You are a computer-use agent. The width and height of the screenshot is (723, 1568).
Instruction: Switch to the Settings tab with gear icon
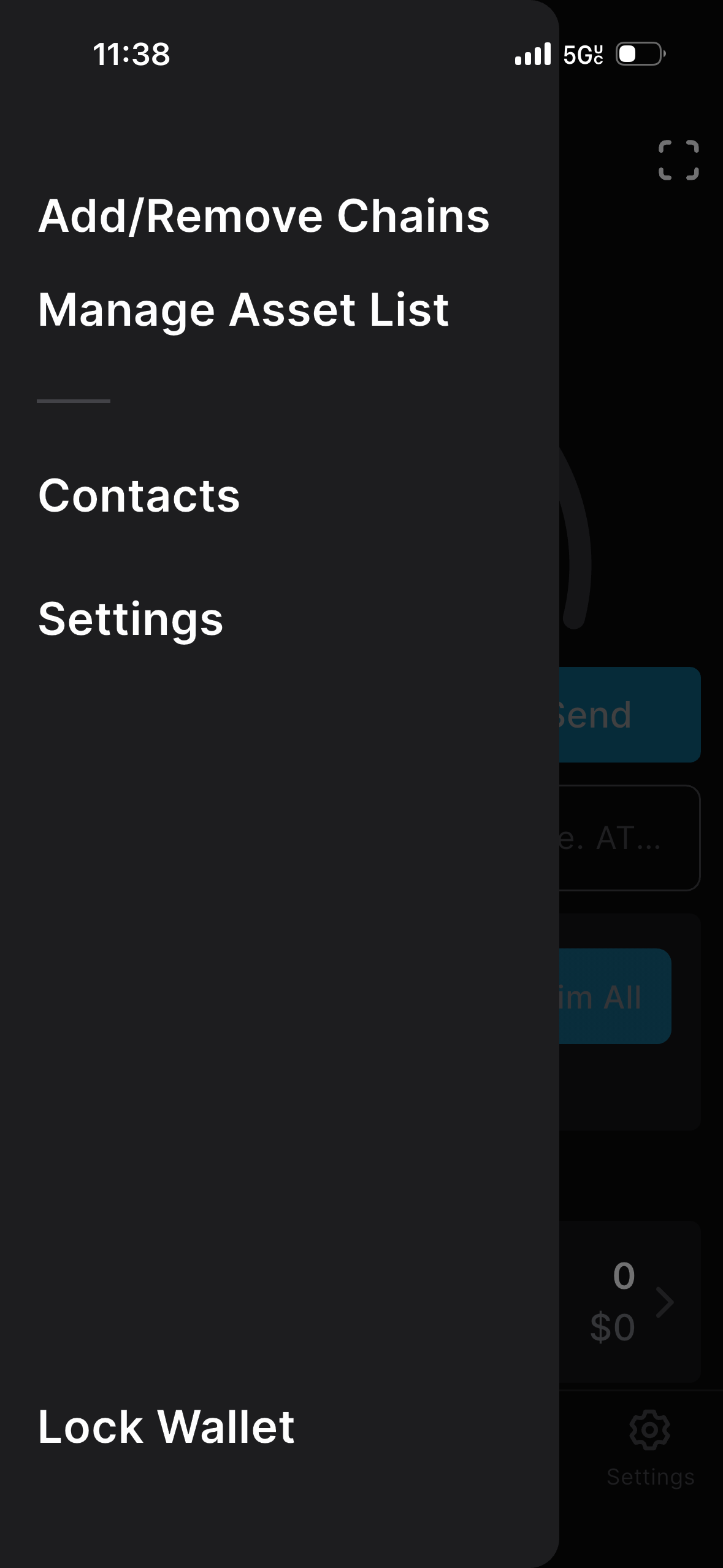point(650,1447)
